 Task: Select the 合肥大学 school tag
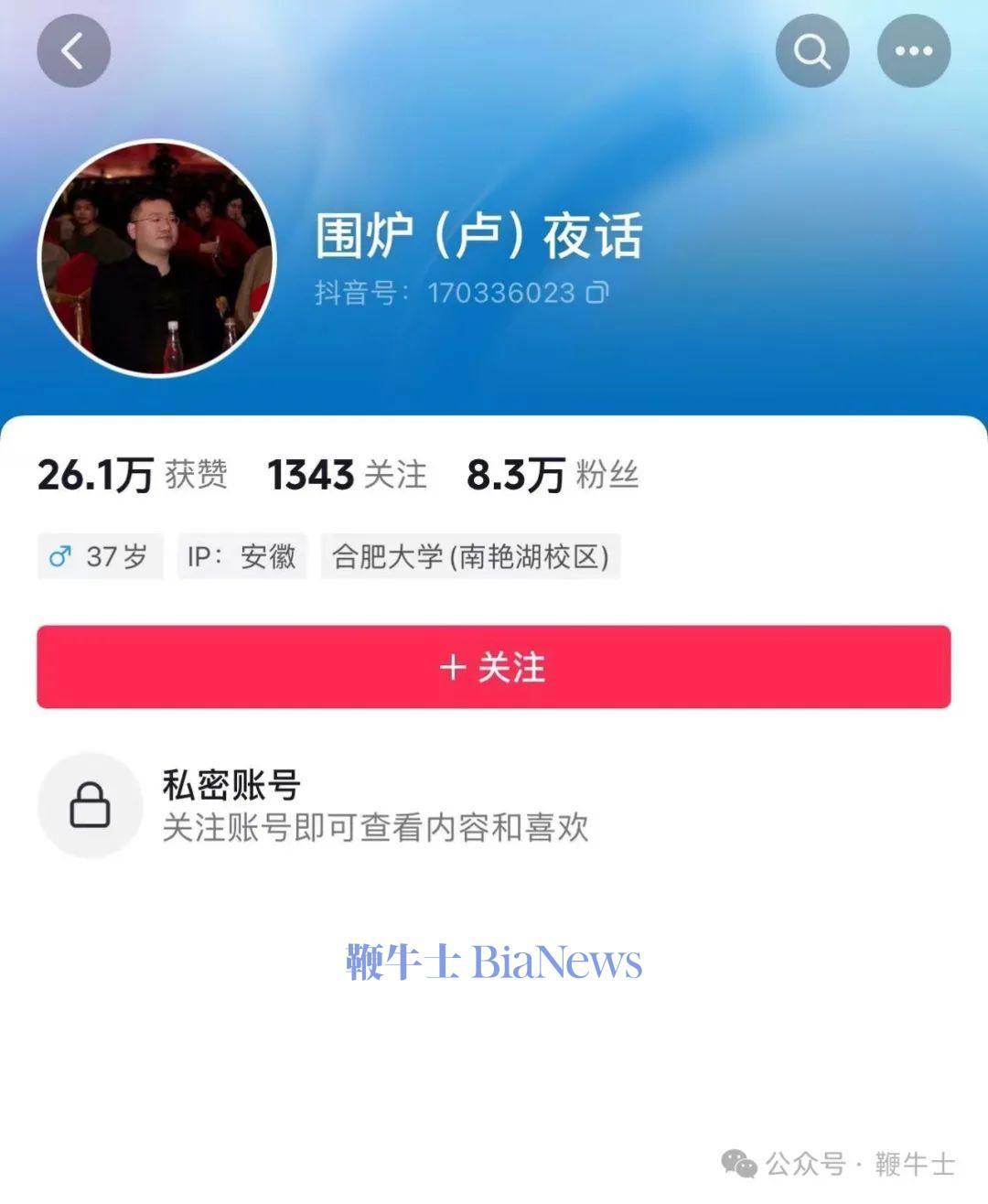tap(469, 556)
